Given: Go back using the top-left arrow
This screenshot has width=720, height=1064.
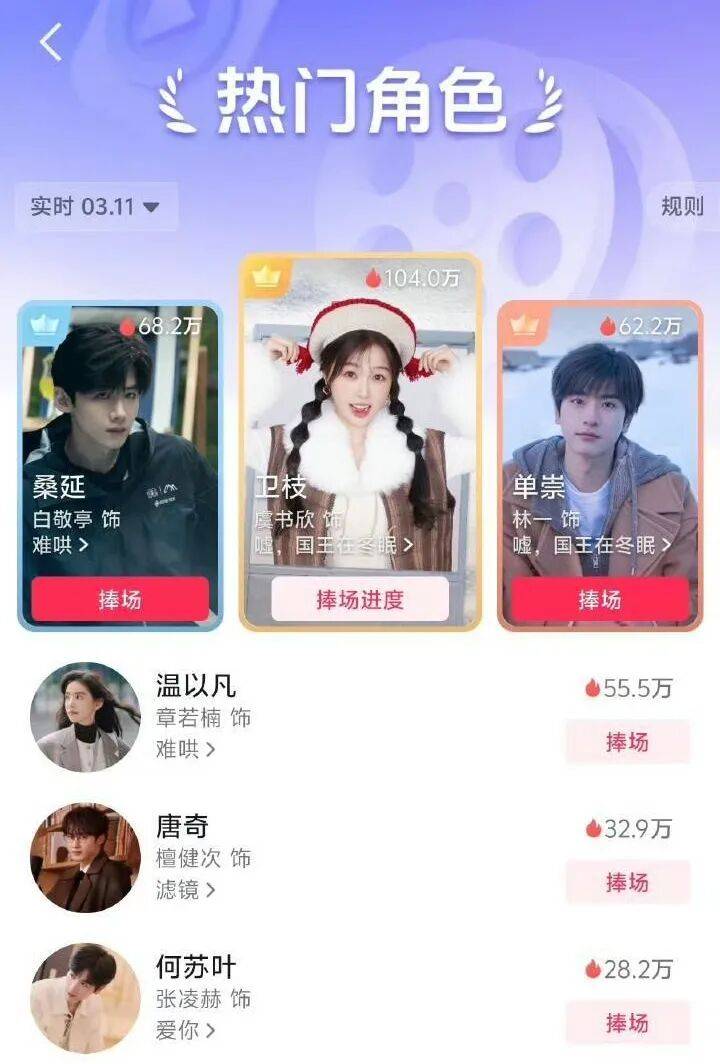Looking at the screenshot, I should click(x=51, y=42).
